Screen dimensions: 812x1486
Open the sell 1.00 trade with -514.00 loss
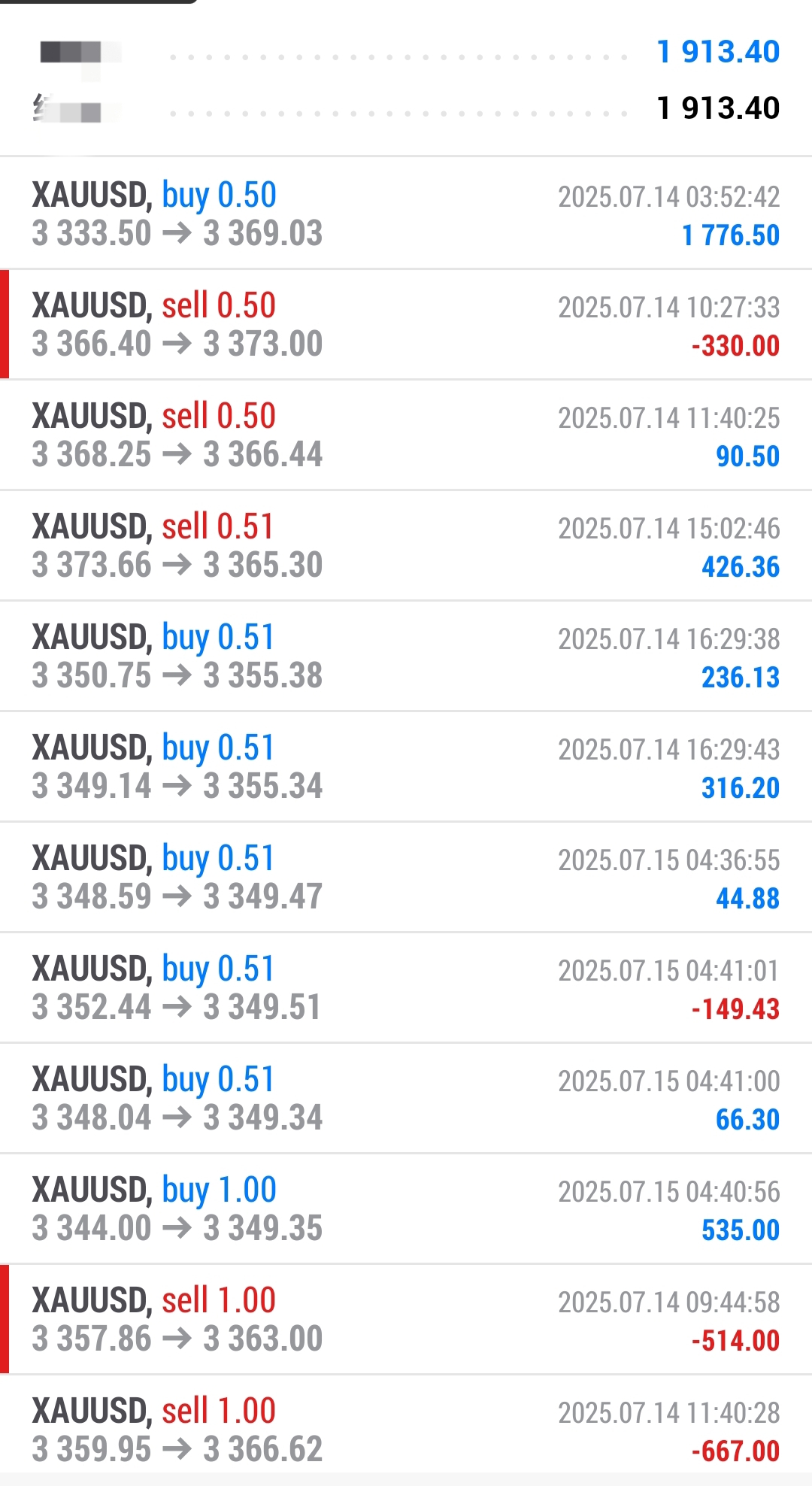click(x=406, y=1319)
